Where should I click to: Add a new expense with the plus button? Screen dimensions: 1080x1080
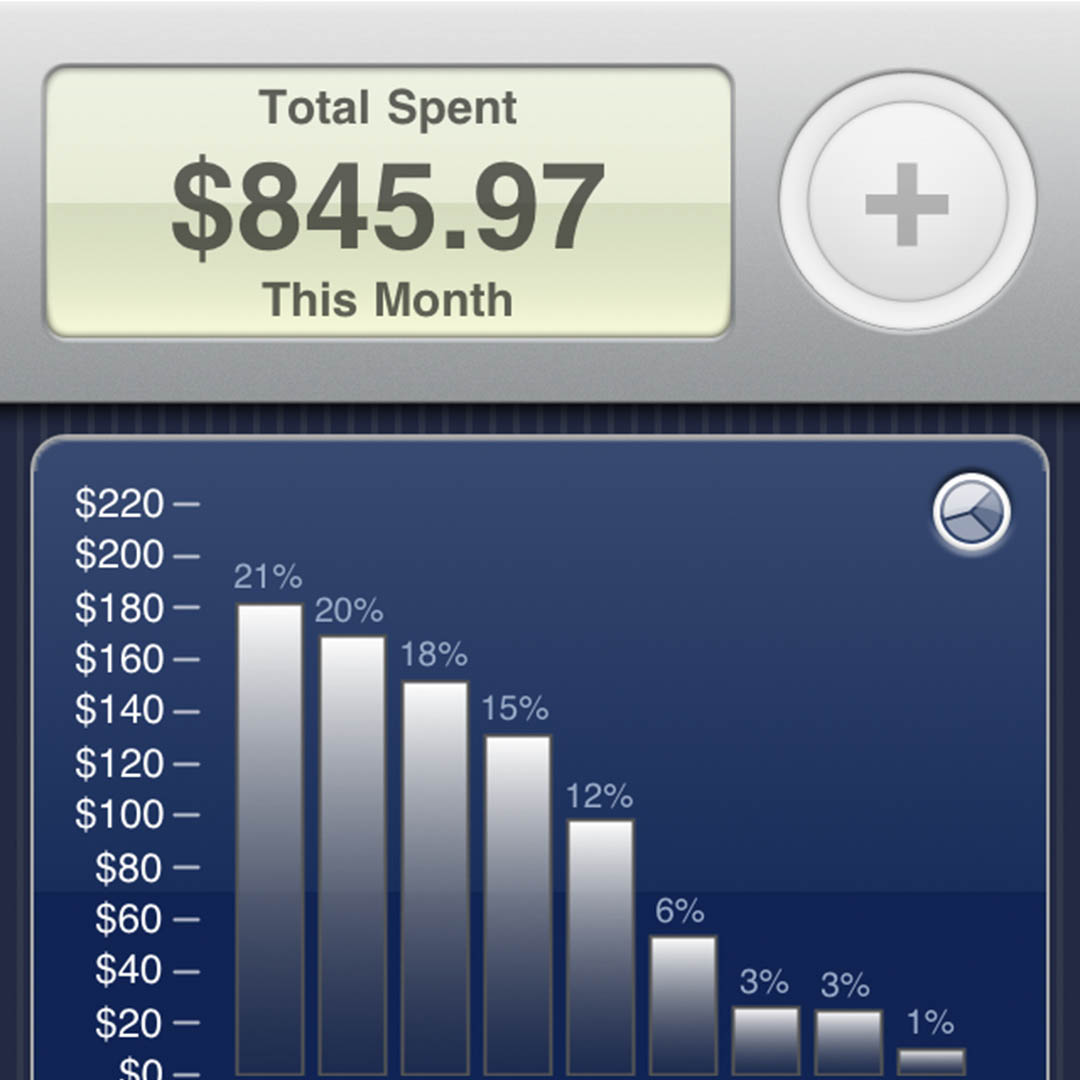(907, 204)
